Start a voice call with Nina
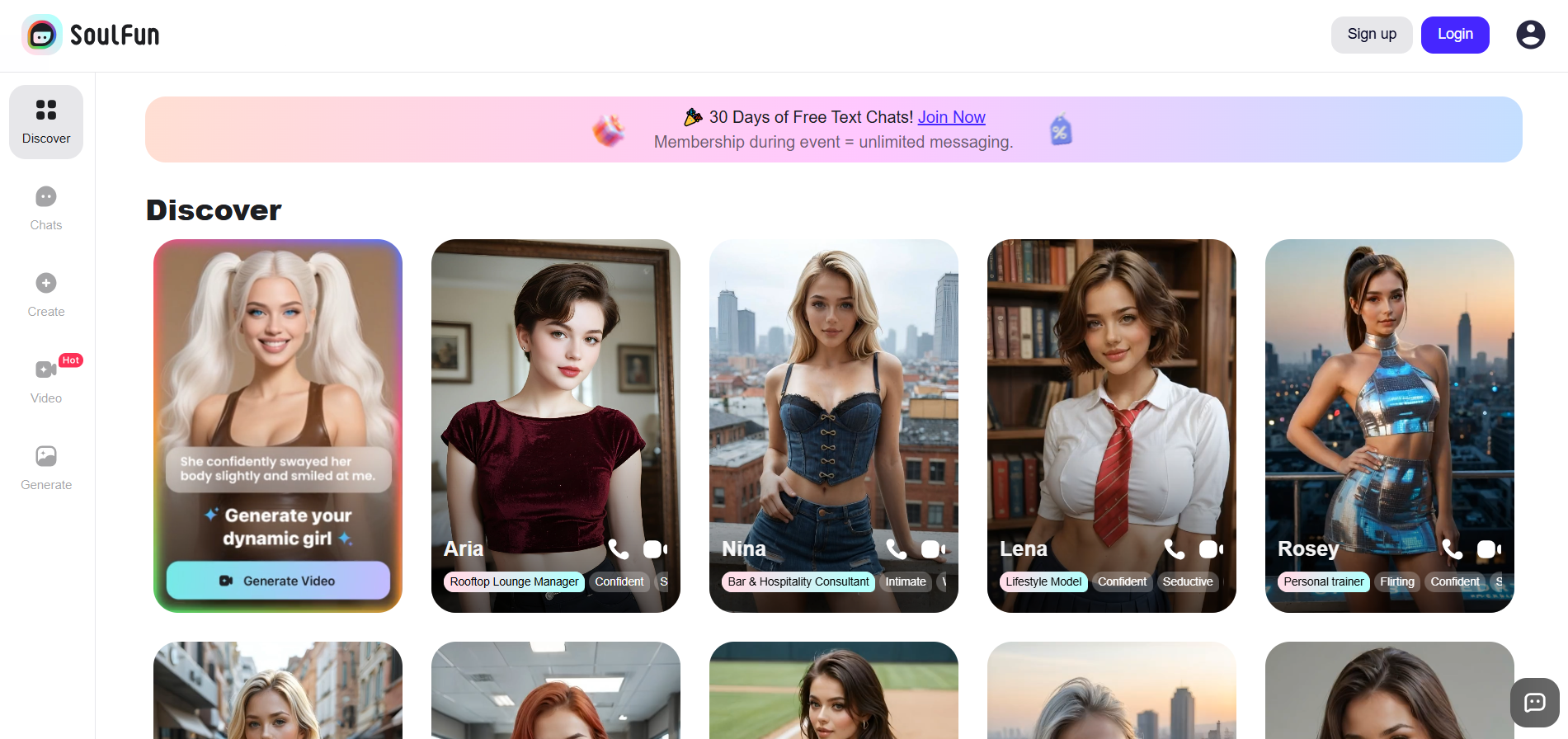This screenshot has width=1568, height=739. [896, 549]
